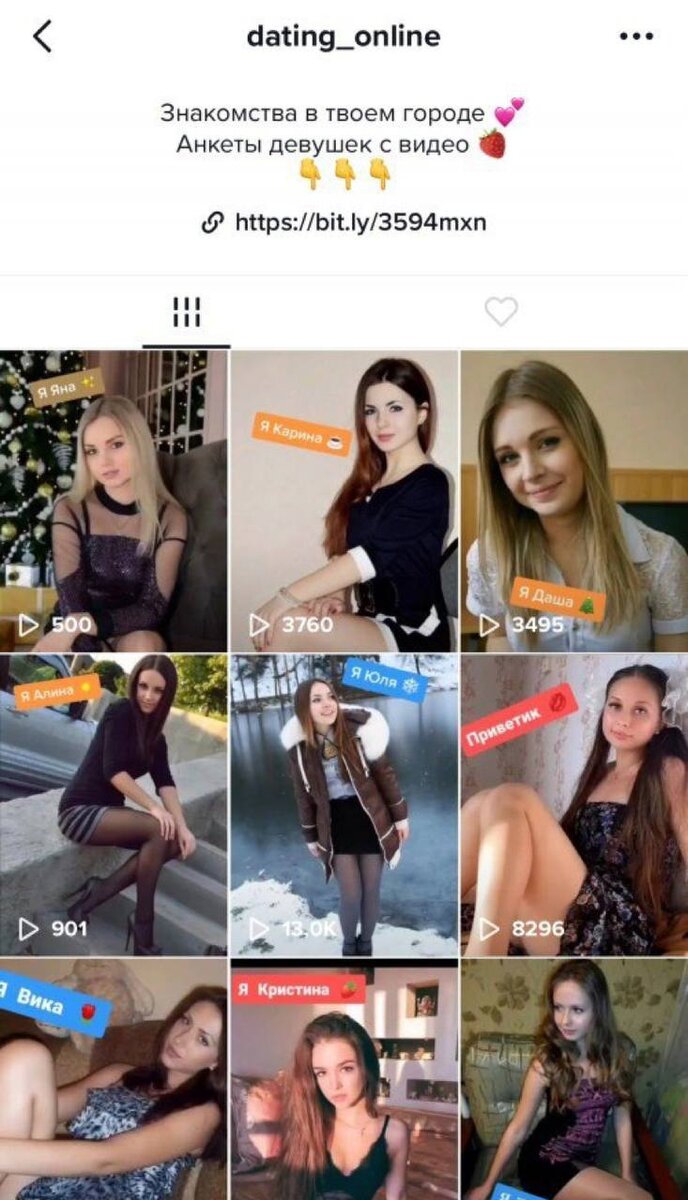The width and height of the screenshot is (688, 1200).
Task: Switch to the liked videos heart tab
Action: pyautogui.click(x=501, y=312)
